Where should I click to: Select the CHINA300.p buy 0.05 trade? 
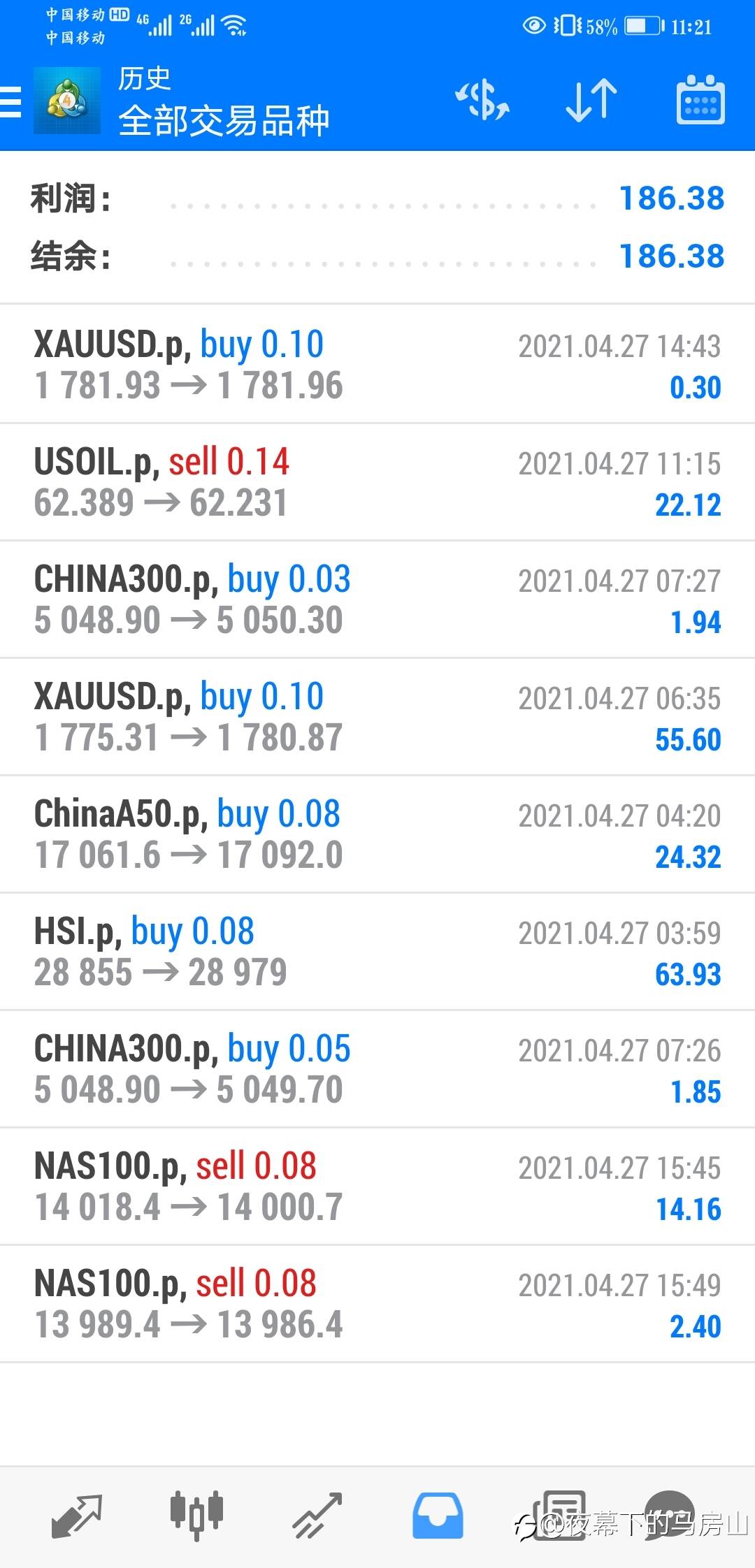[377, 1068]
